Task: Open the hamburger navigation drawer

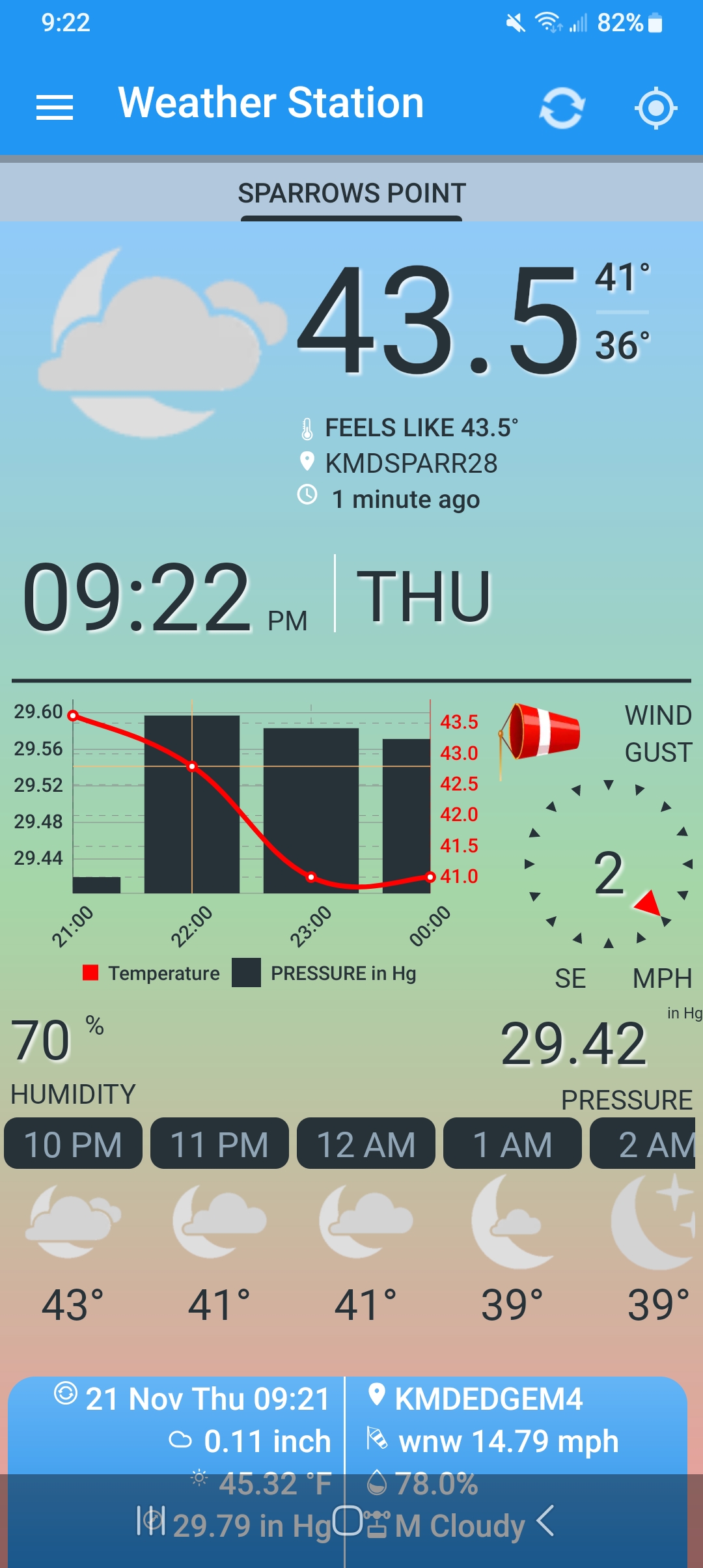Action: tap(55, 107)
